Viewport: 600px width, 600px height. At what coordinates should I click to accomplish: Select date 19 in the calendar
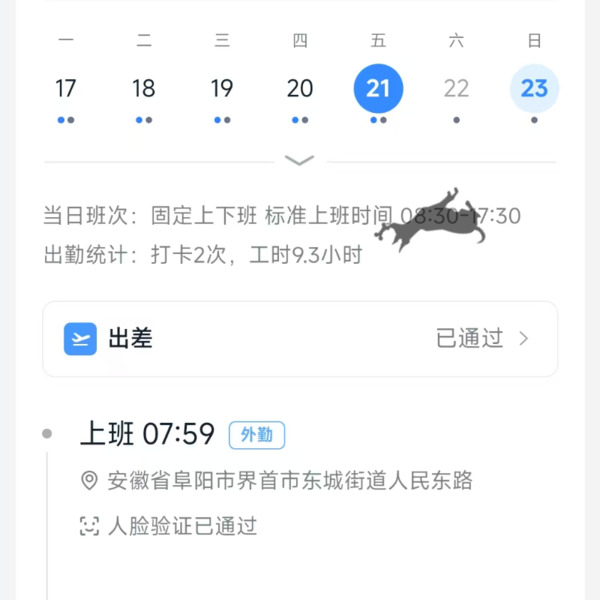(x=222, y=89)
